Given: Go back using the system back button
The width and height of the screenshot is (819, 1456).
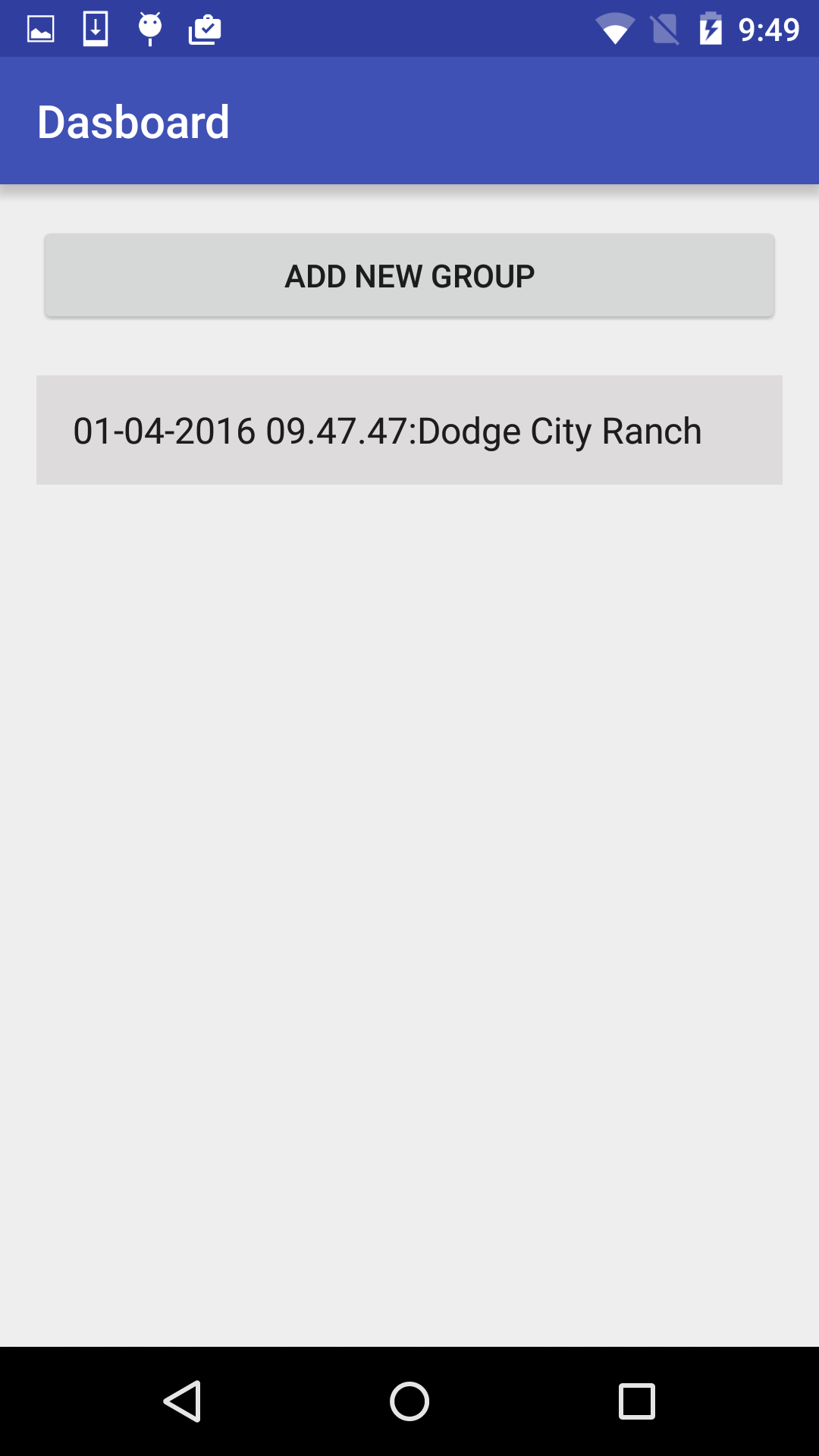Looking at the screenshot, I should point(182,1401).
